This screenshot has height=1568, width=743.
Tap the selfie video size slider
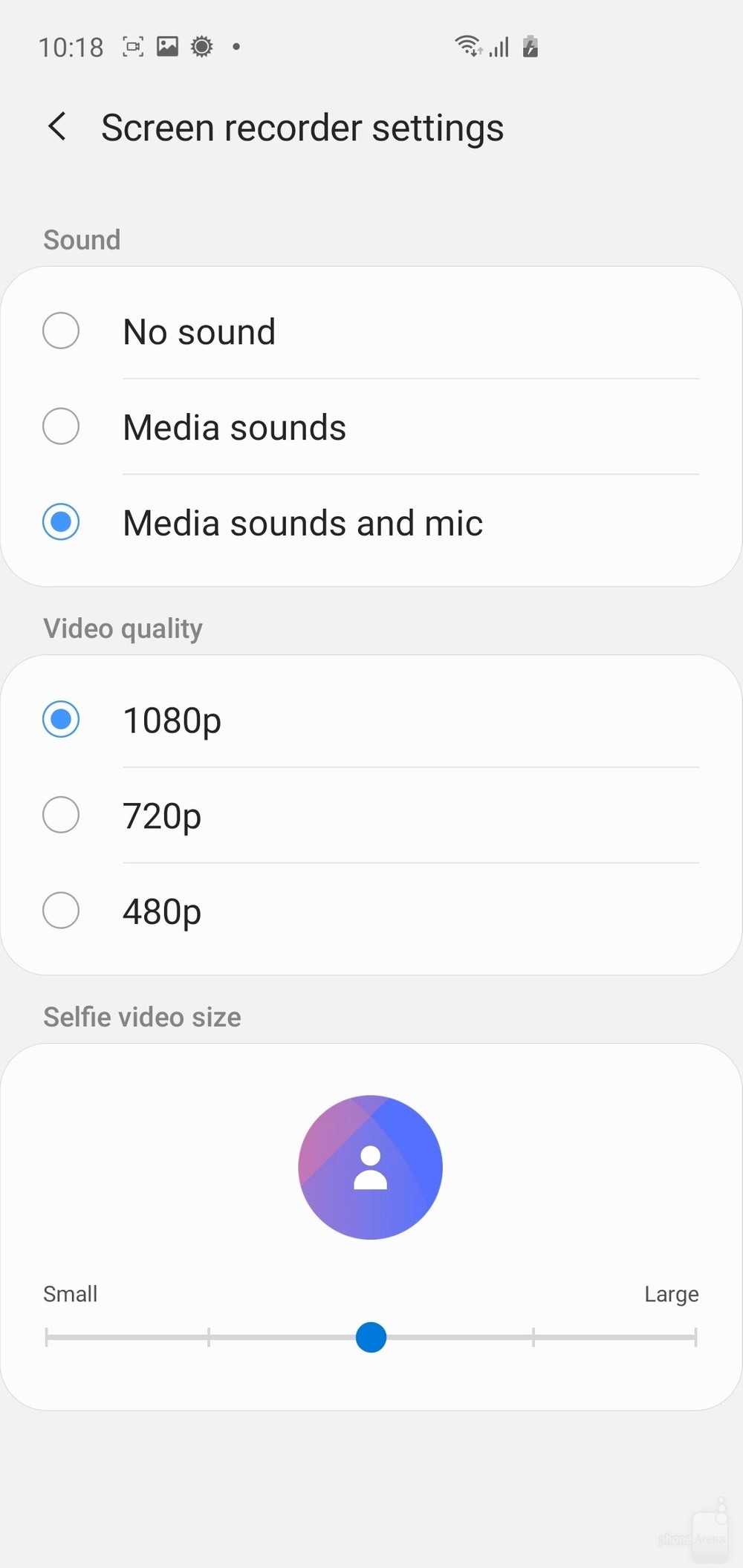click(371, 1337)
